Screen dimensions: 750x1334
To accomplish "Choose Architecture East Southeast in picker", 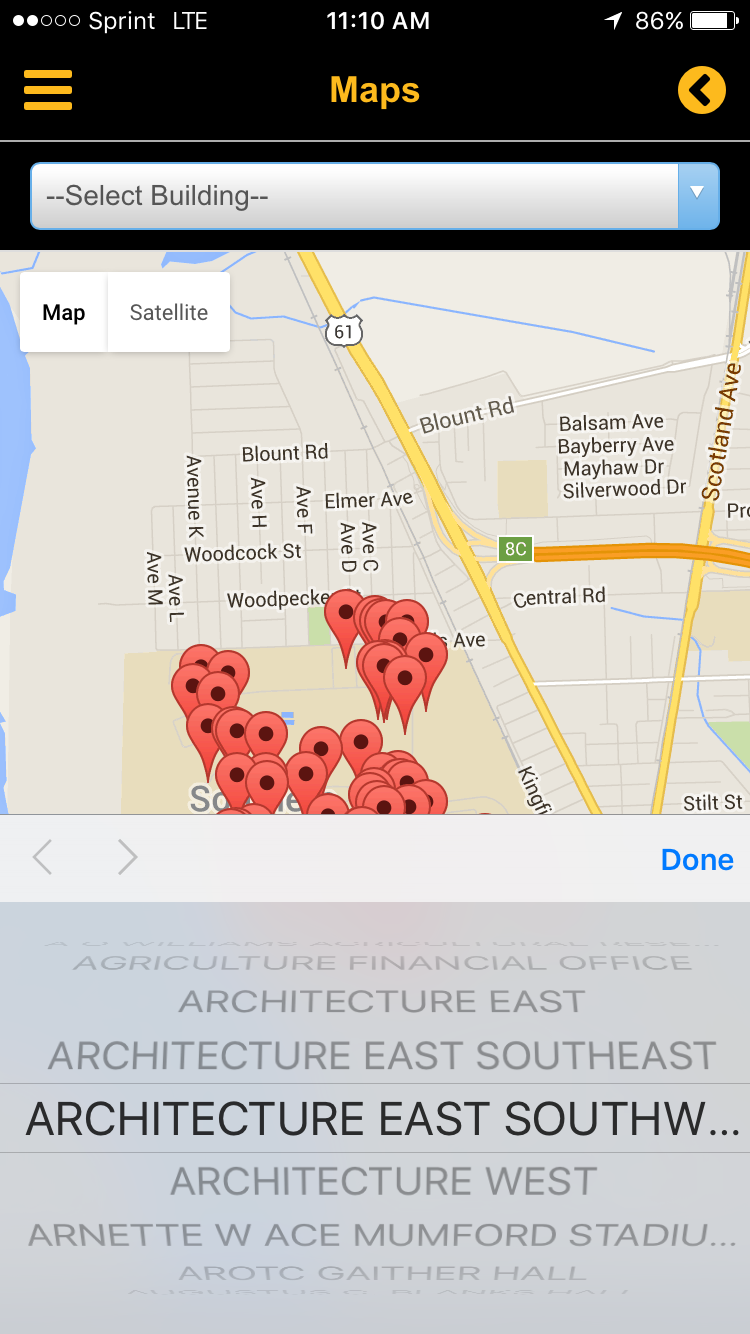I will click(381, 1056).
